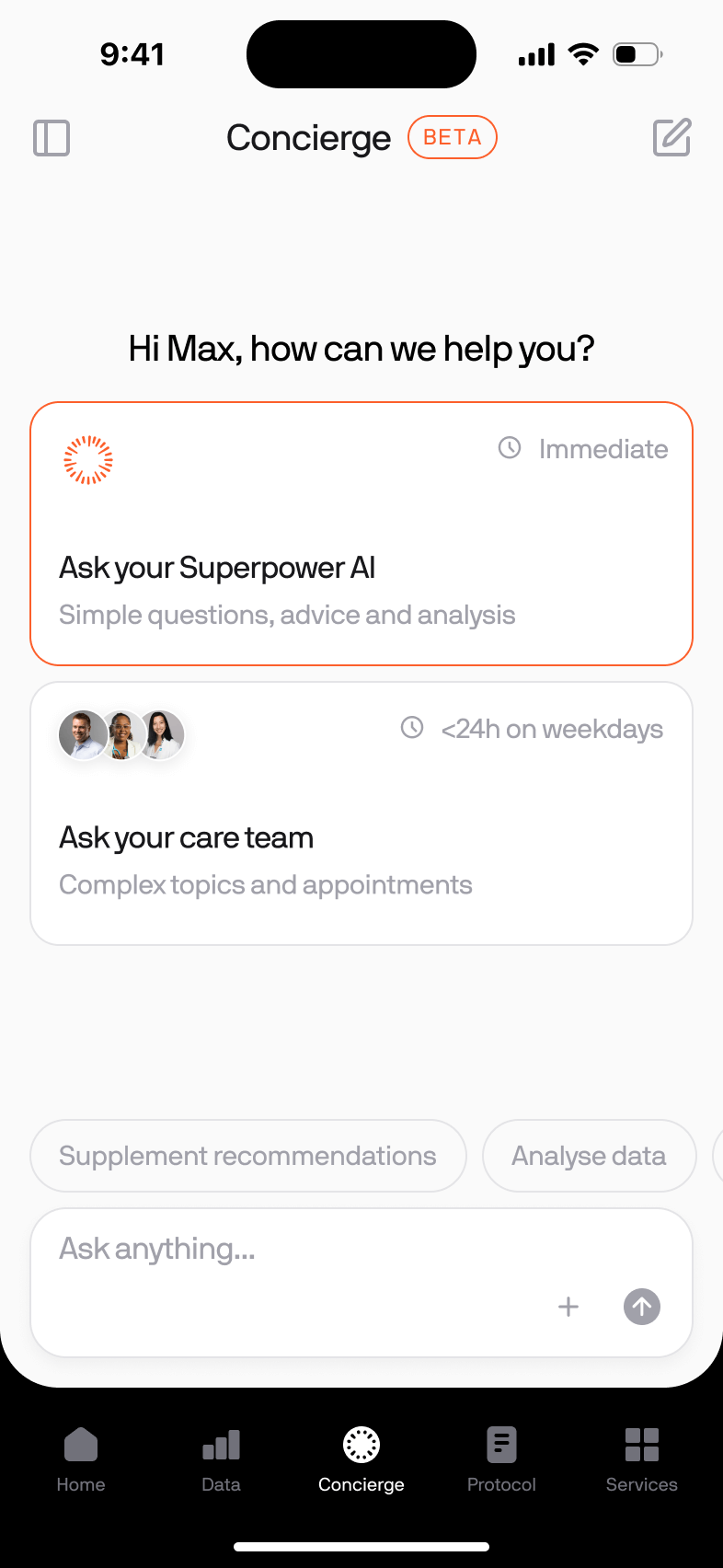The image size is (723, 1568).
Task: Choose the Ask your care team card
Action: point(361,813)
